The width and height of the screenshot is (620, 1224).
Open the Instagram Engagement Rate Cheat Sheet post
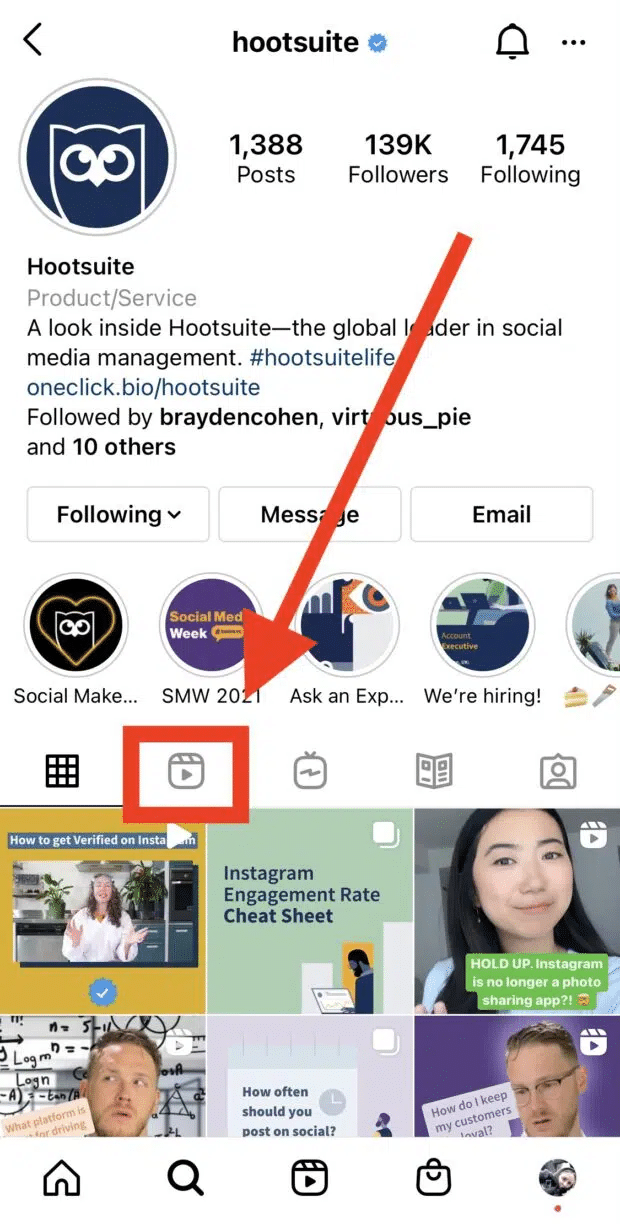point(310,910)
